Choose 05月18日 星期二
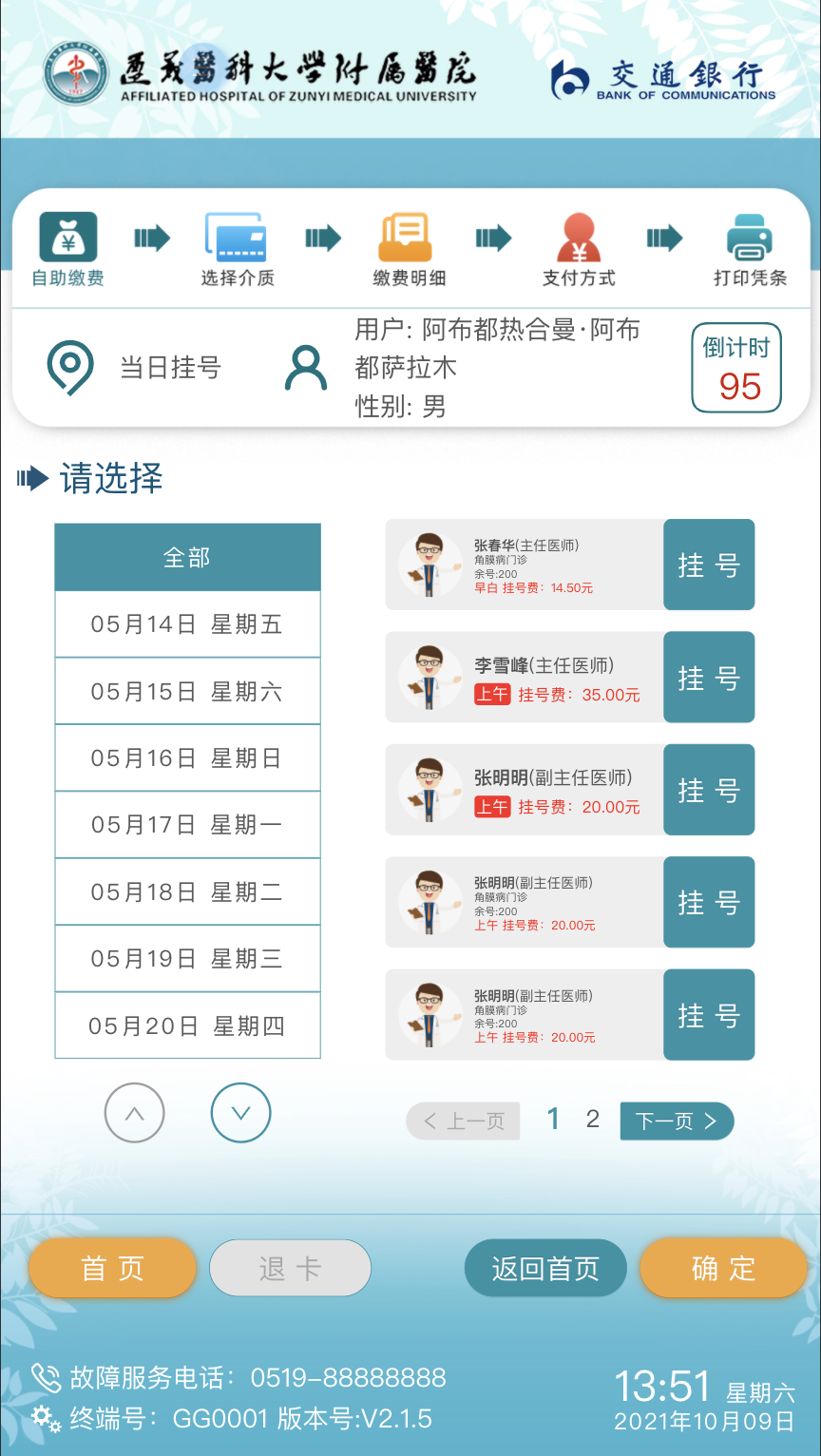Screen dimensions: 821x1456 187,891
